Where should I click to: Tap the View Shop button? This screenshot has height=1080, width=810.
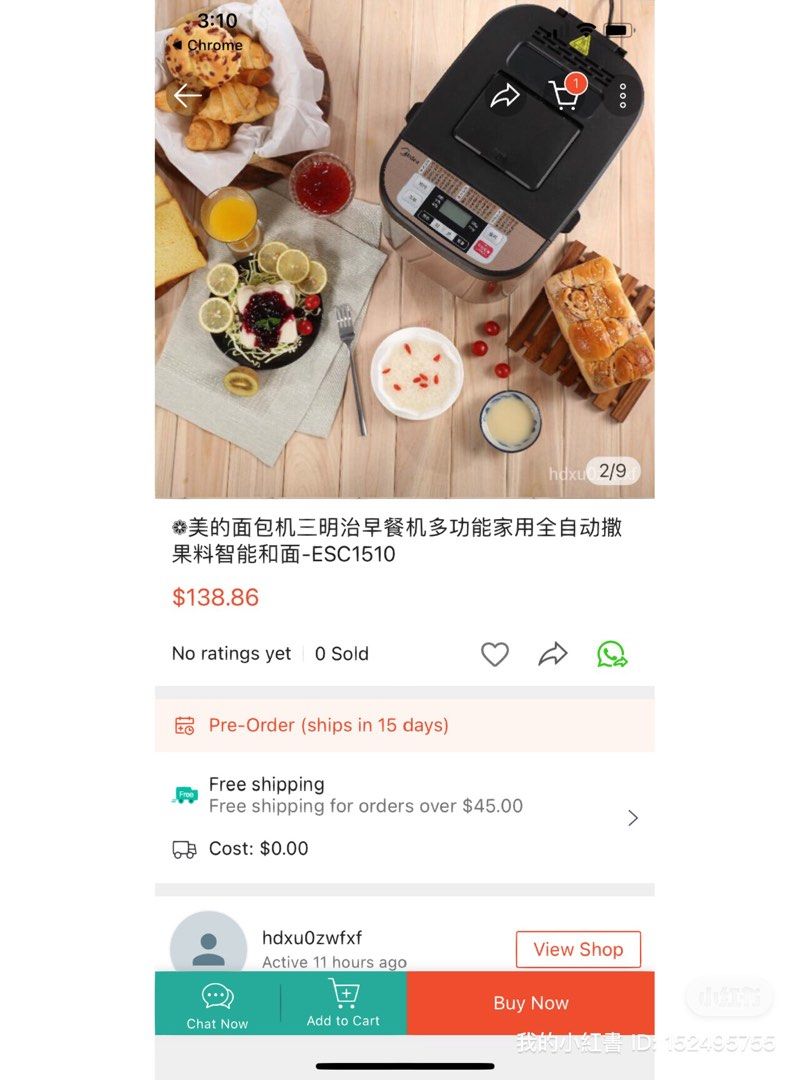(x=578, y=949)
